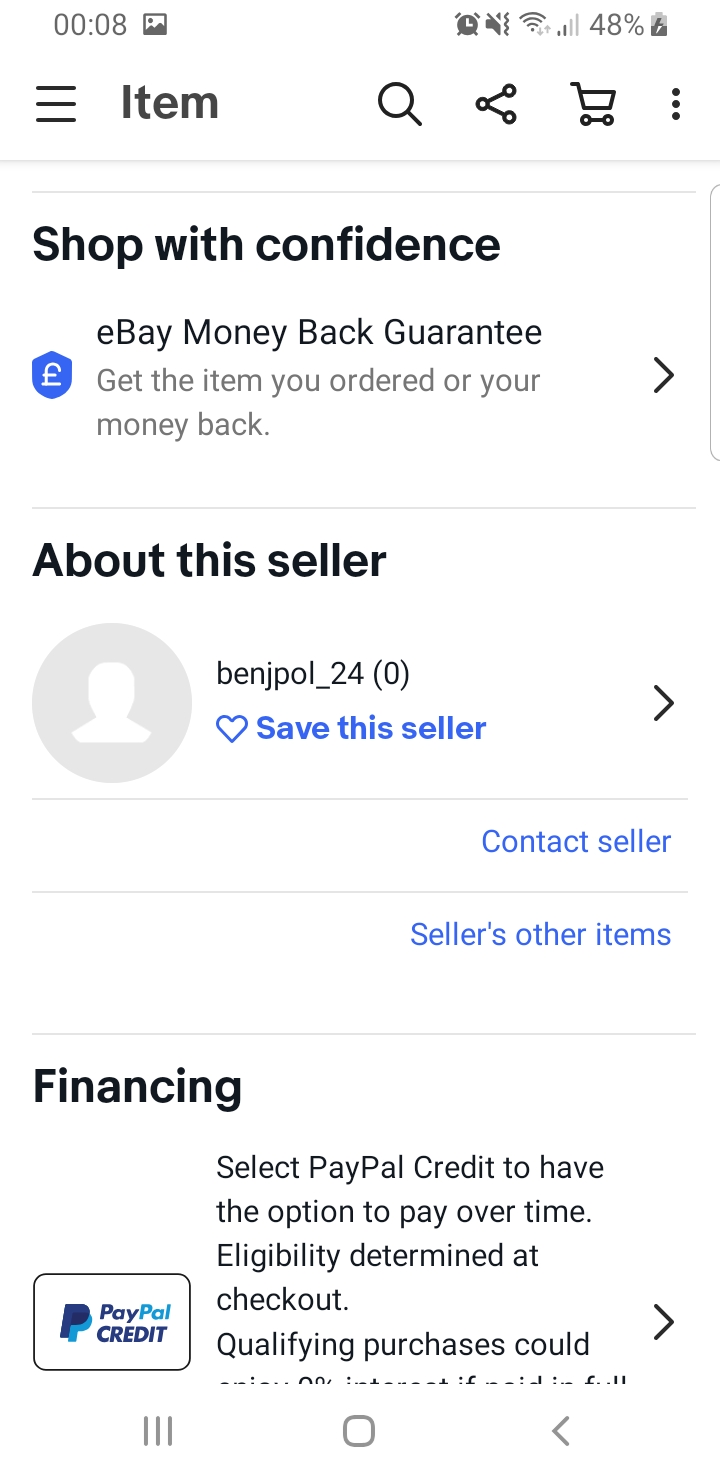Open the hamburger navigation menu
The image size is (720, 1480).
click(56, 103)
